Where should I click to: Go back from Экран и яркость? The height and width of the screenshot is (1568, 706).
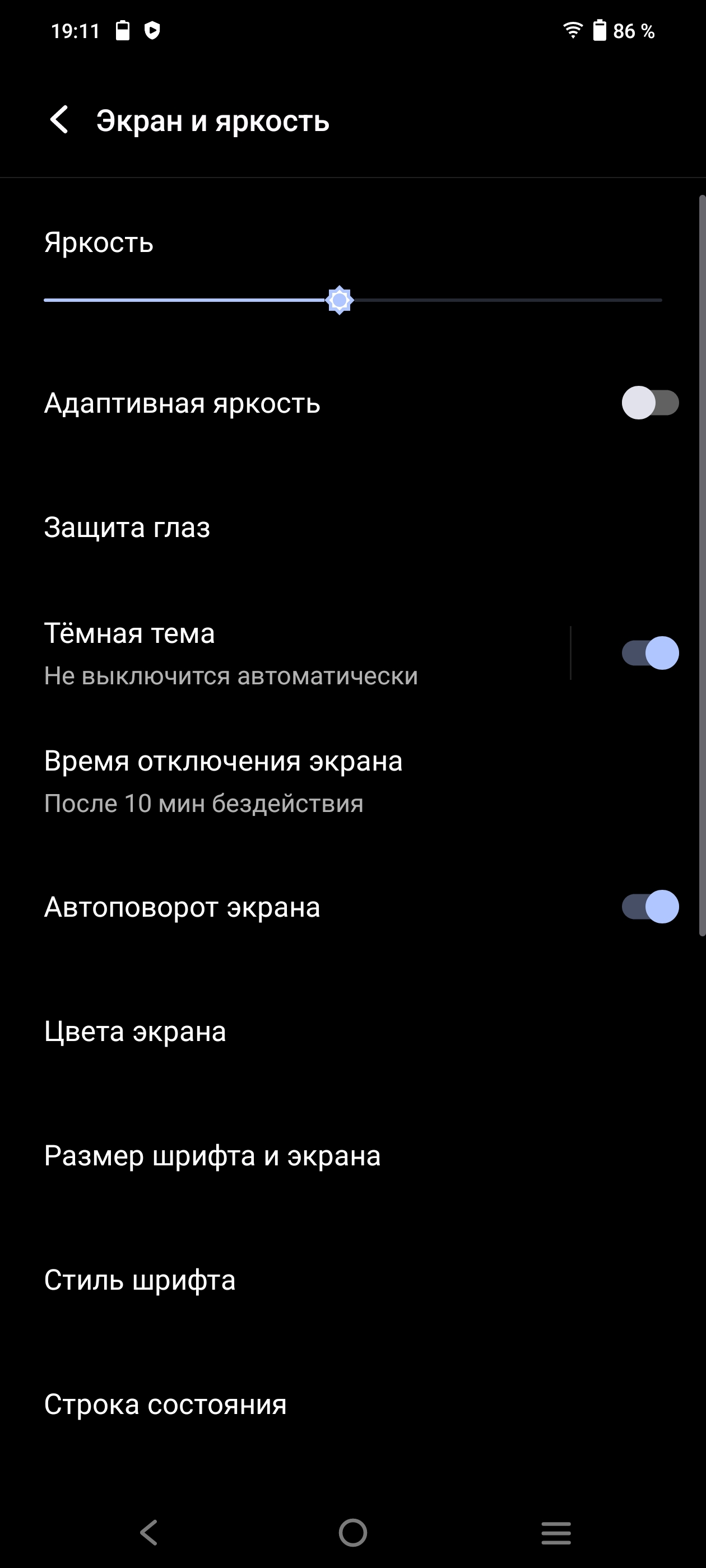coord(59,120)
